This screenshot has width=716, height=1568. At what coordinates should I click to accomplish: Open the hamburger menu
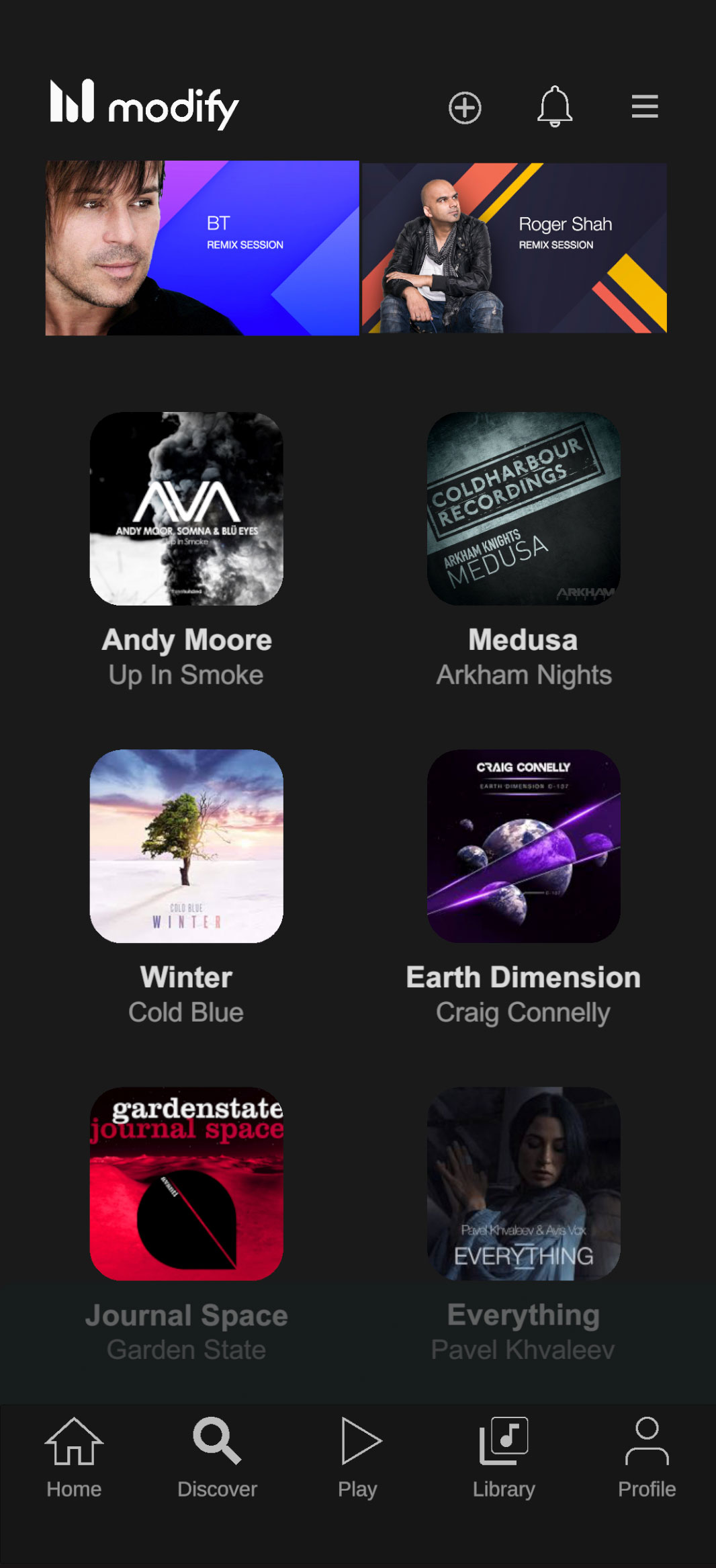point(645,106)
